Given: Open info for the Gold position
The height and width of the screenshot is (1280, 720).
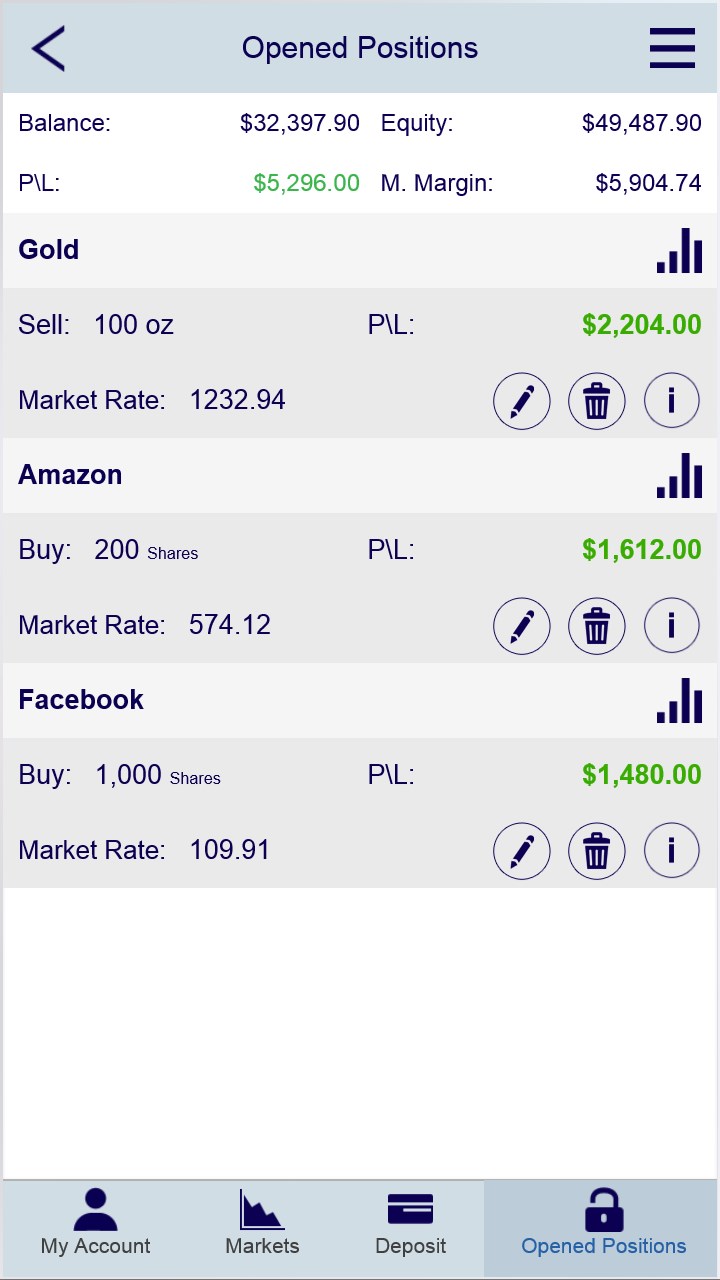Looking at the screenshot, I should (x=671, y=401).
